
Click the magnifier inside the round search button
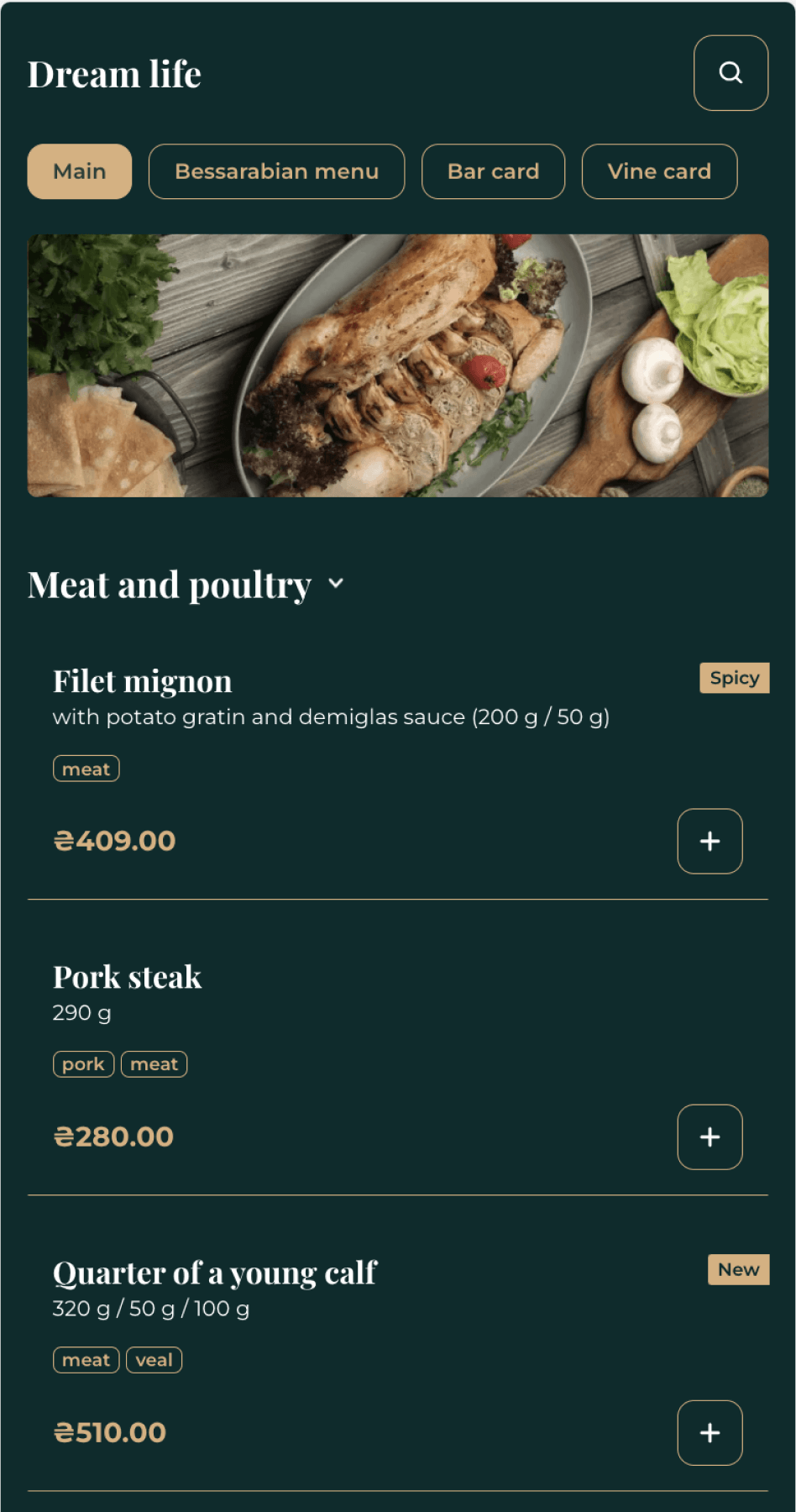click(x=730, y=73)
